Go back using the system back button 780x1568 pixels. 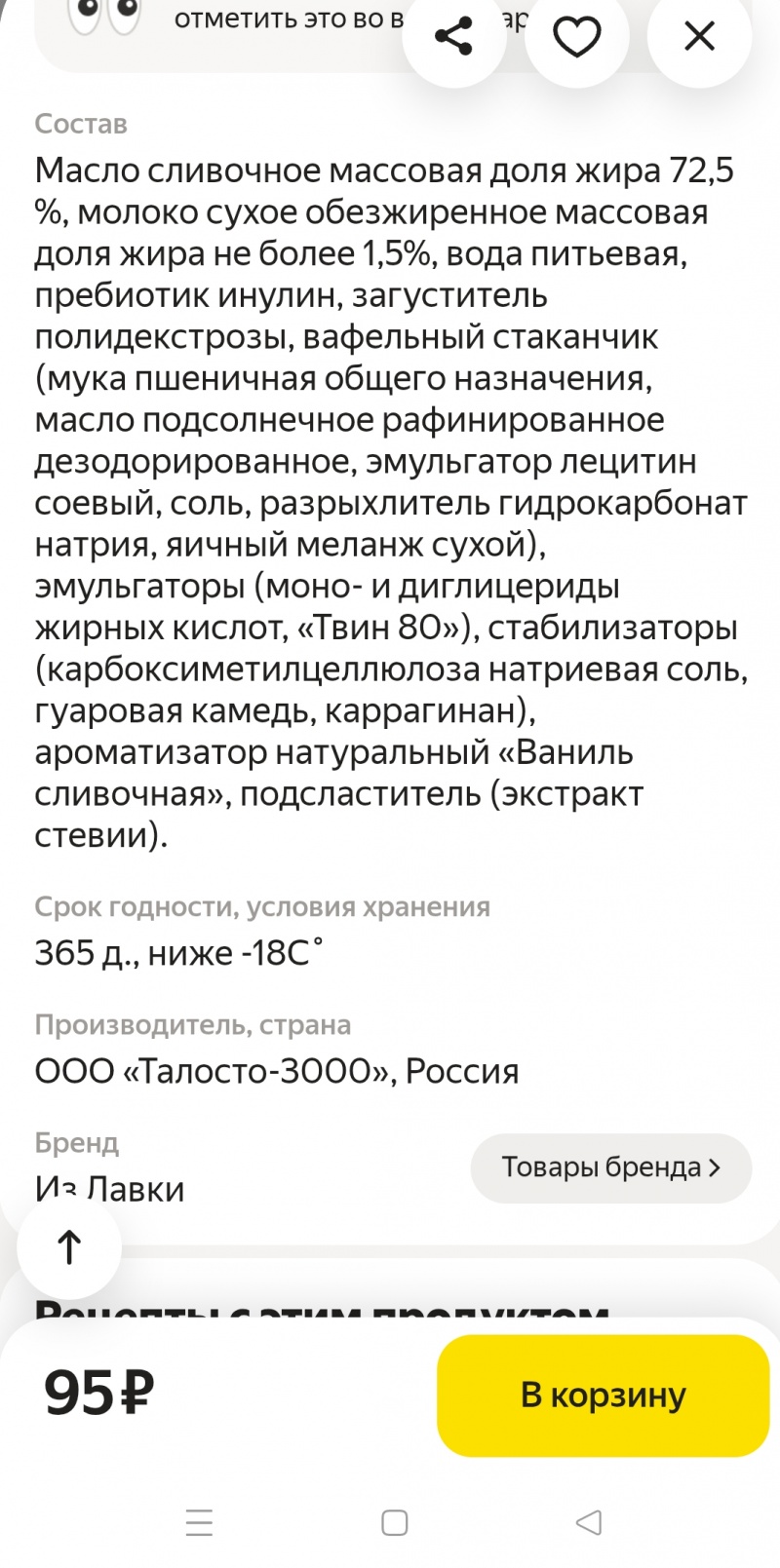pyautogui.click(x=588, y=1522)
